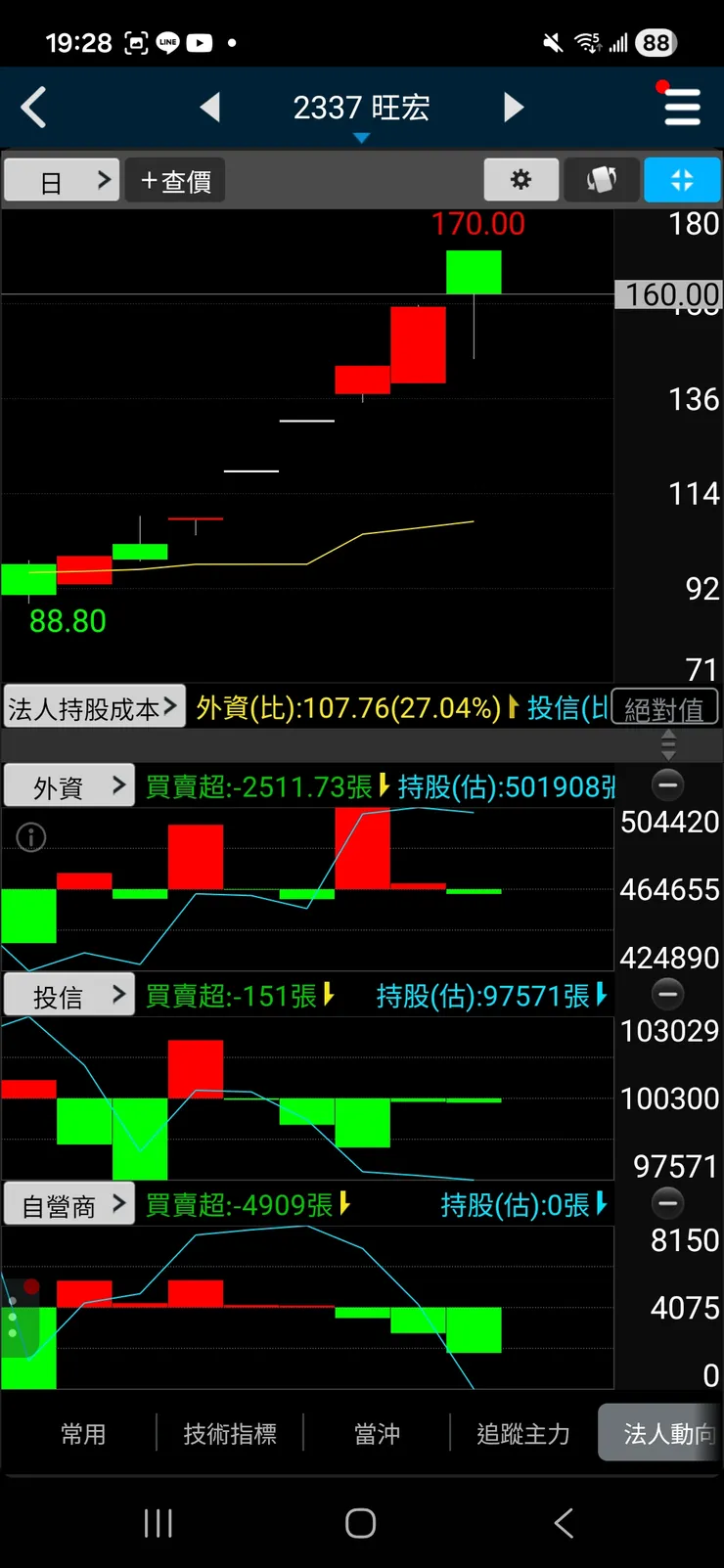Tap the Android home button
This screenshot has height=1568, width=724.
pos(360,1522)
